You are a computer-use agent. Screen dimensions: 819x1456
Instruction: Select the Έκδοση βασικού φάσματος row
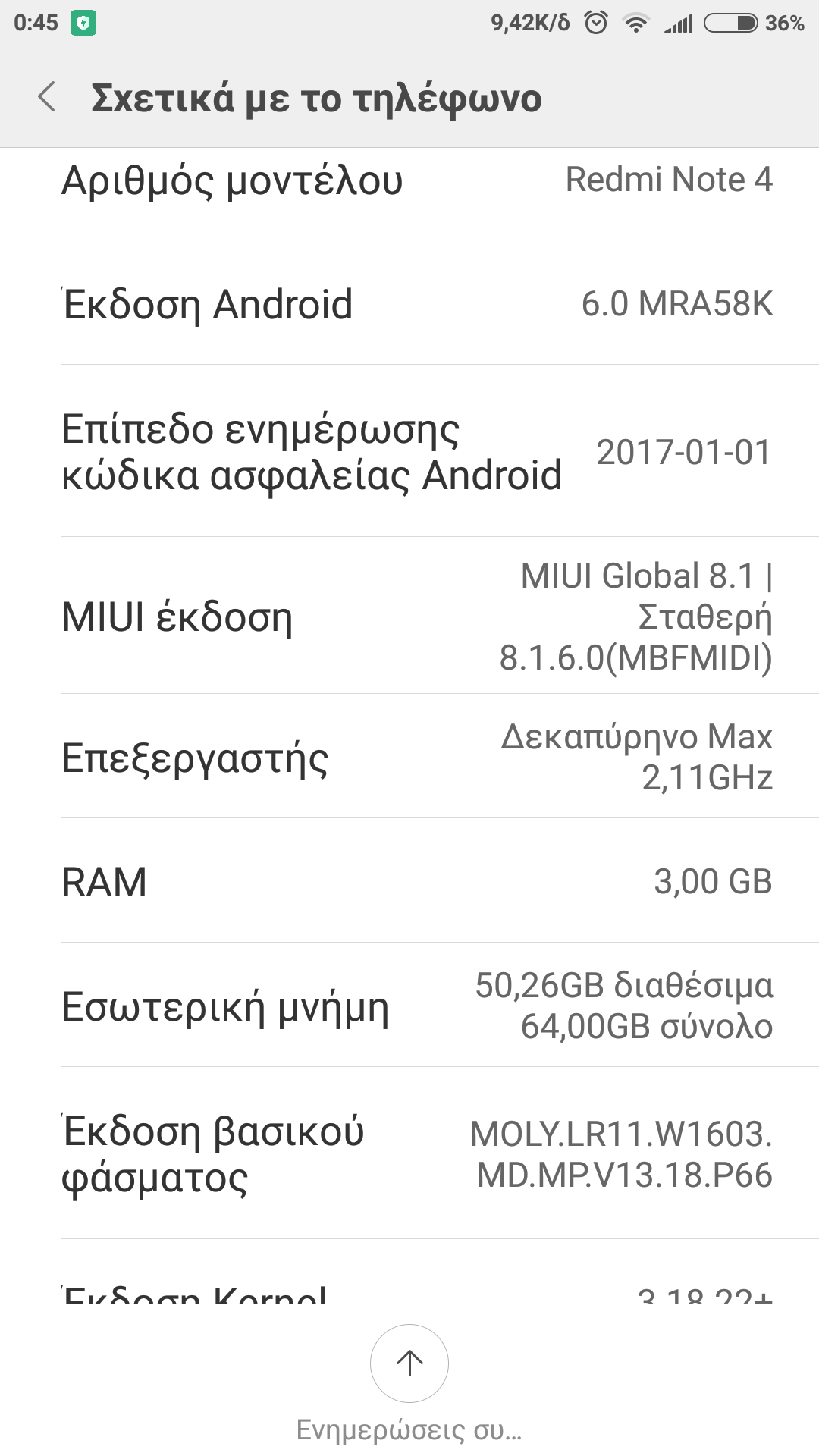click(x=409, y=1154)
